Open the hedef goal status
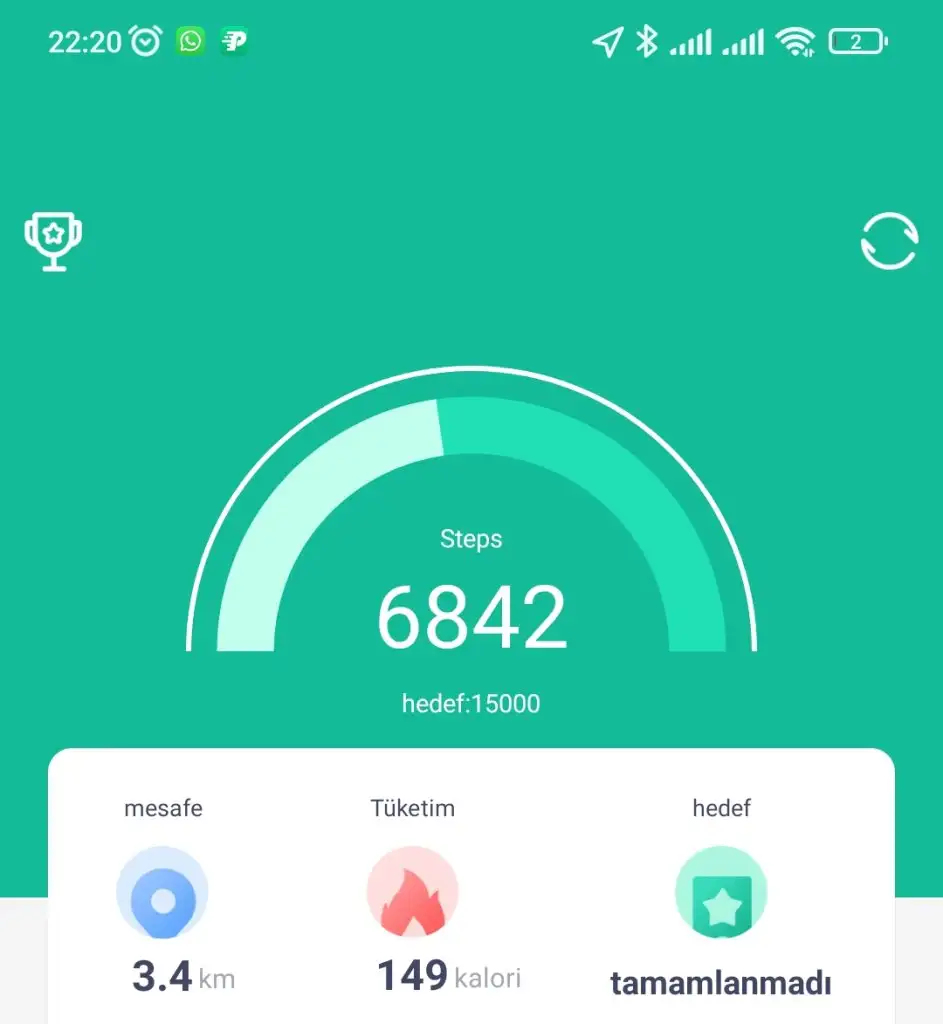 pyautogui.click(x=720, y=892)
